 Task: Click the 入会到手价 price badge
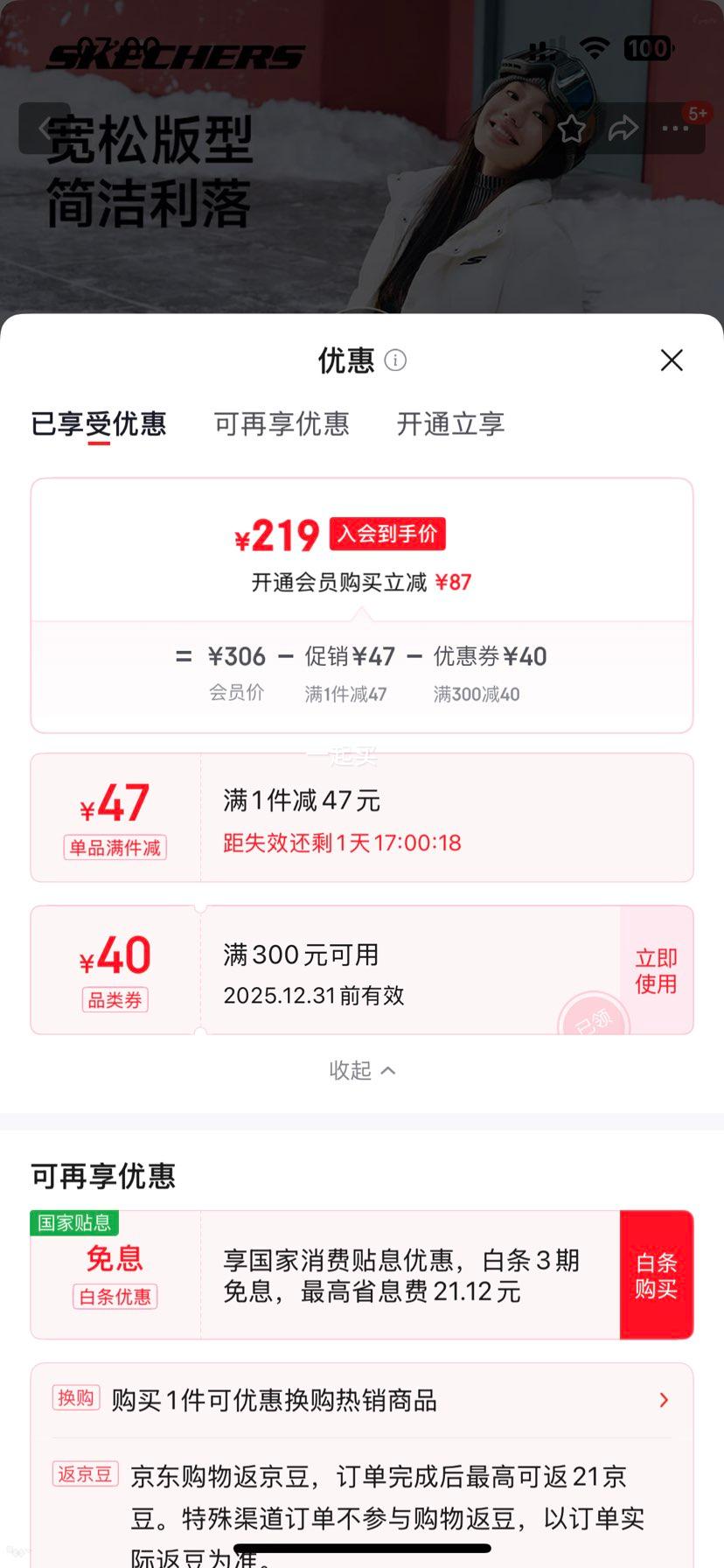point(387,533)
